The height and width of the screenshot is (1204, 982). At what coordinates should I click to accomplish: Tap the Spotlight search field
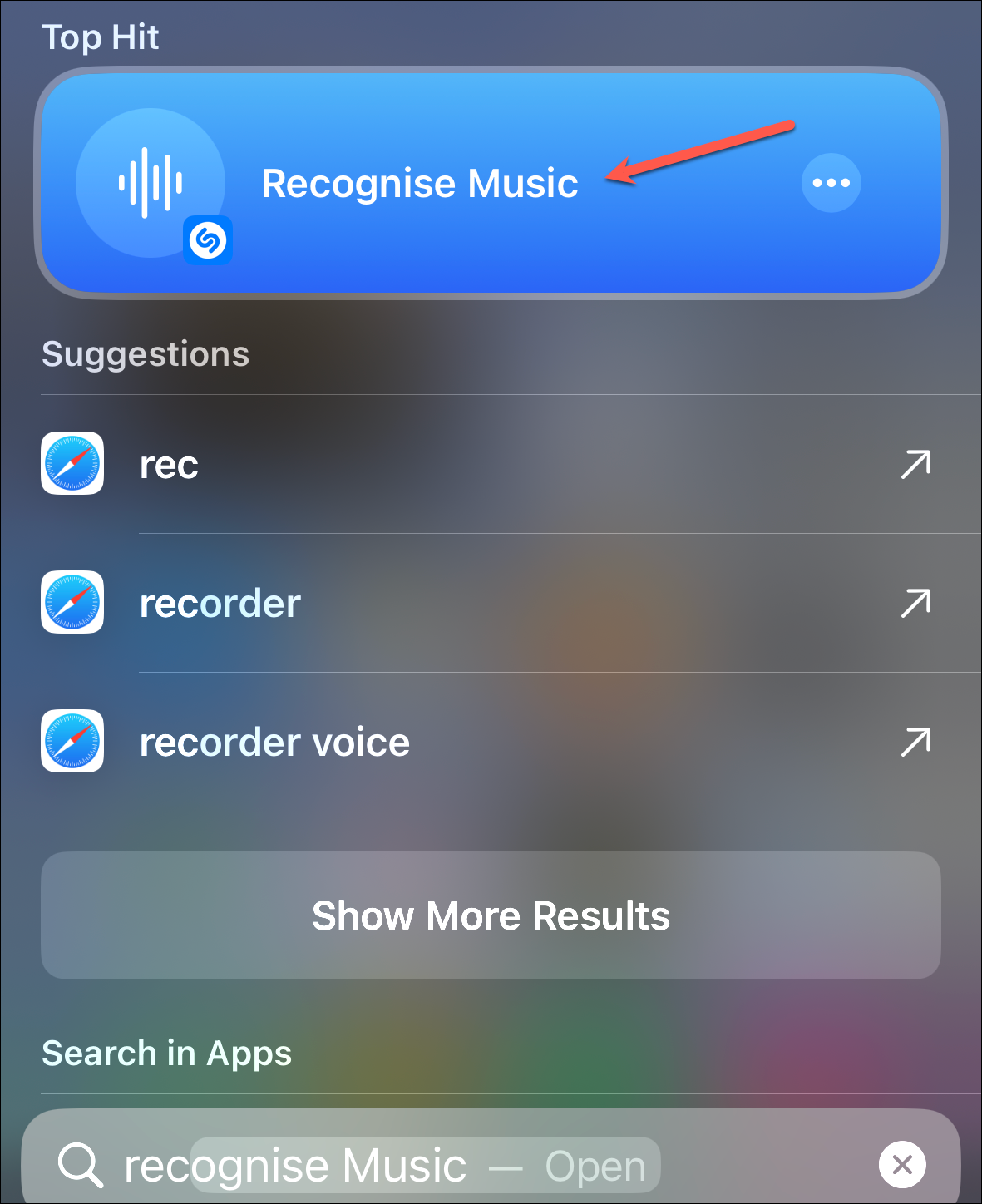point(416,1165)
